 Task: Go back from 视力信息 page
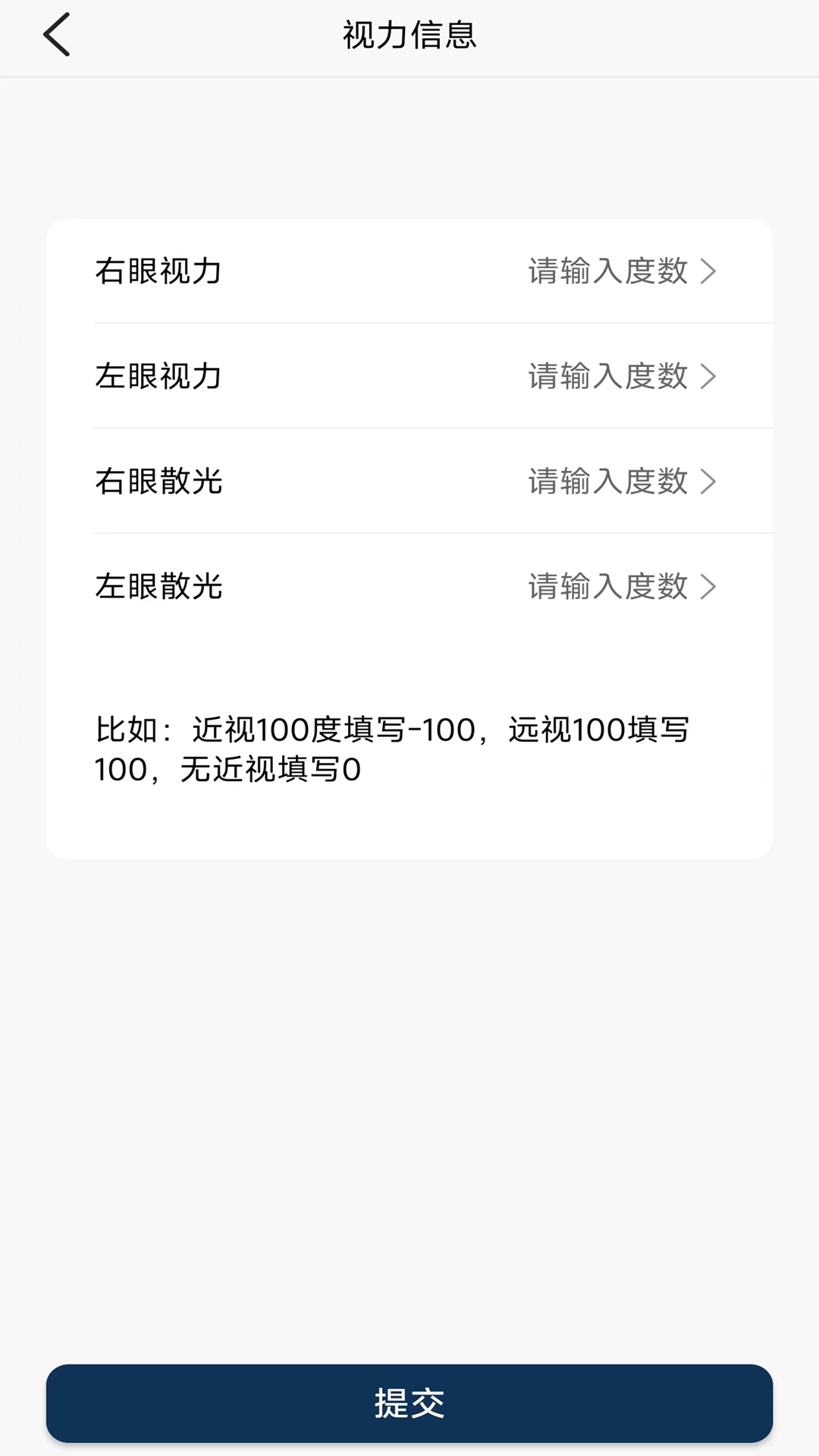57,35
